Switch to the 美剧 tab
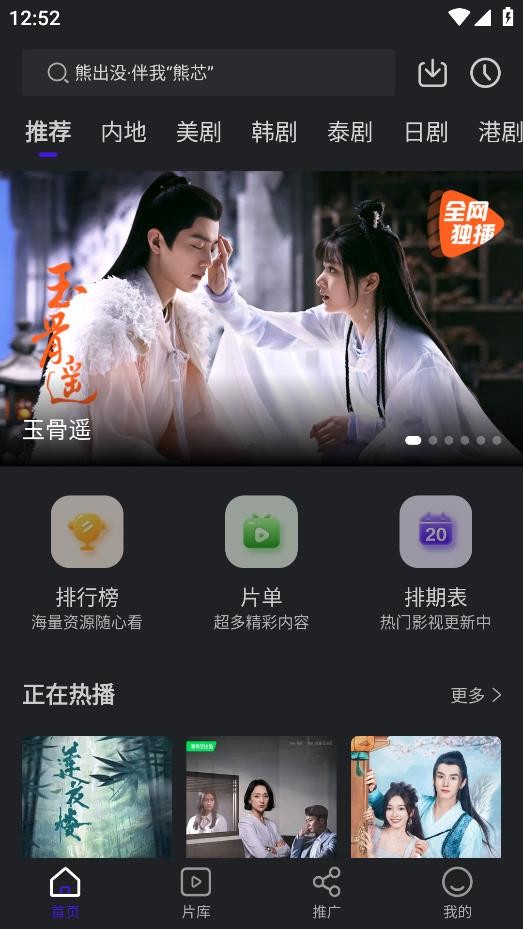The image size is (523, 929). (198, 132)
